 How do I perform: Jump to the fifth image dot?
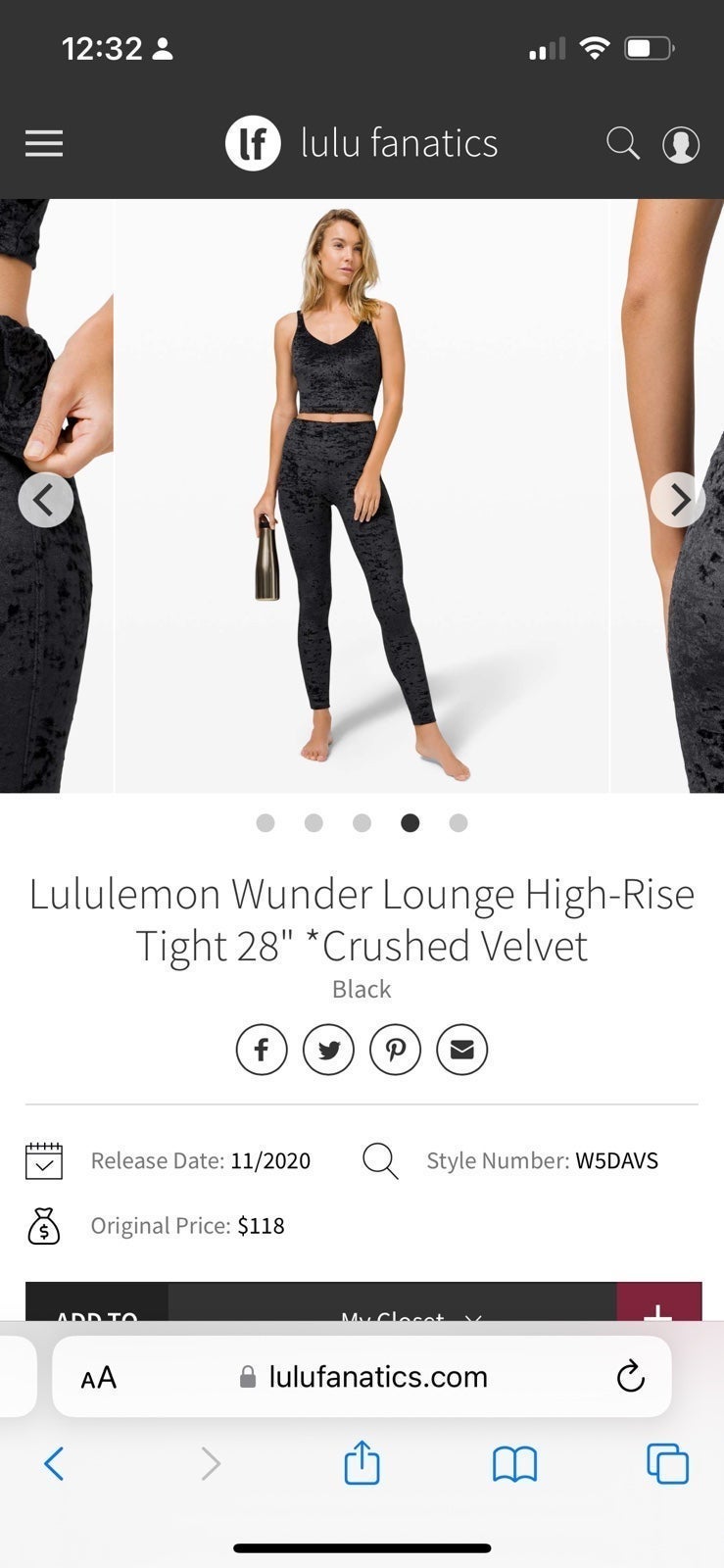459,823
